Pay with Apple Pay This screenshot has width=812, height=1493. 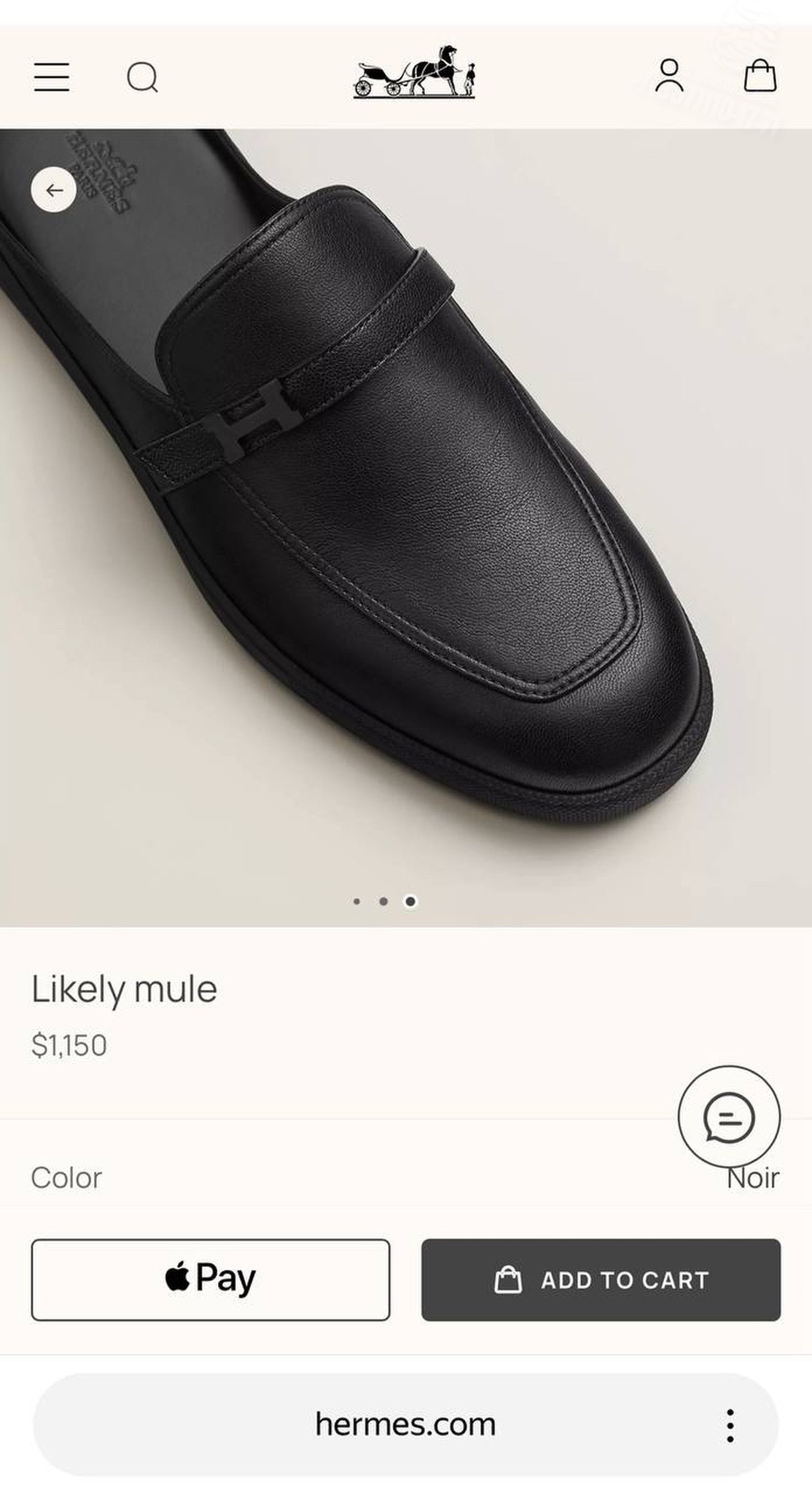pyautogui.click(x=211, y=1279)
